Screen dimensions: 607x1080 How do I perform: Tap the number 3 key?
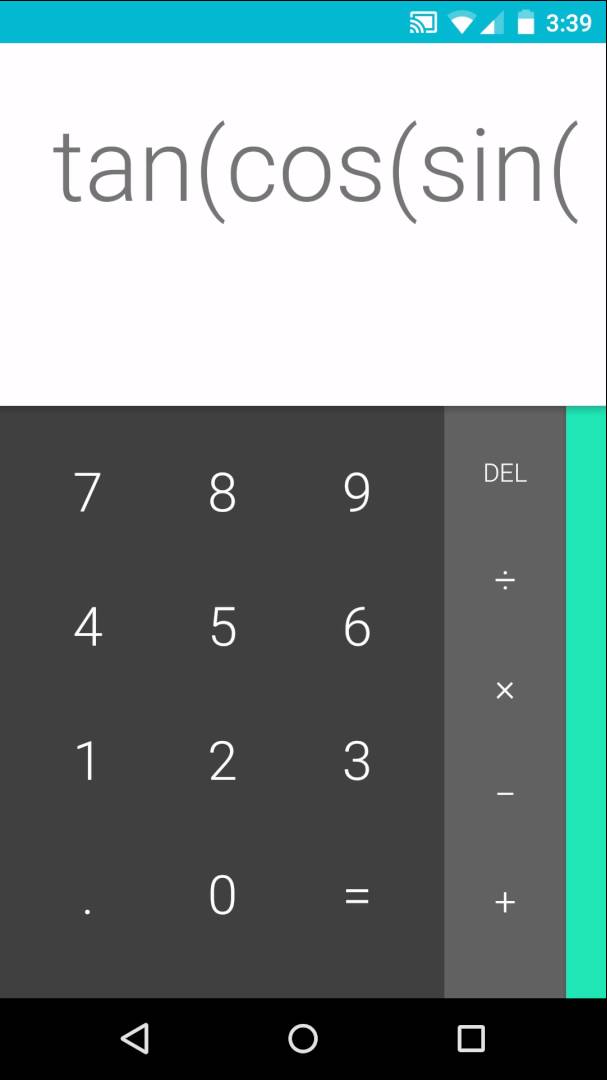[x=357, y=761]
